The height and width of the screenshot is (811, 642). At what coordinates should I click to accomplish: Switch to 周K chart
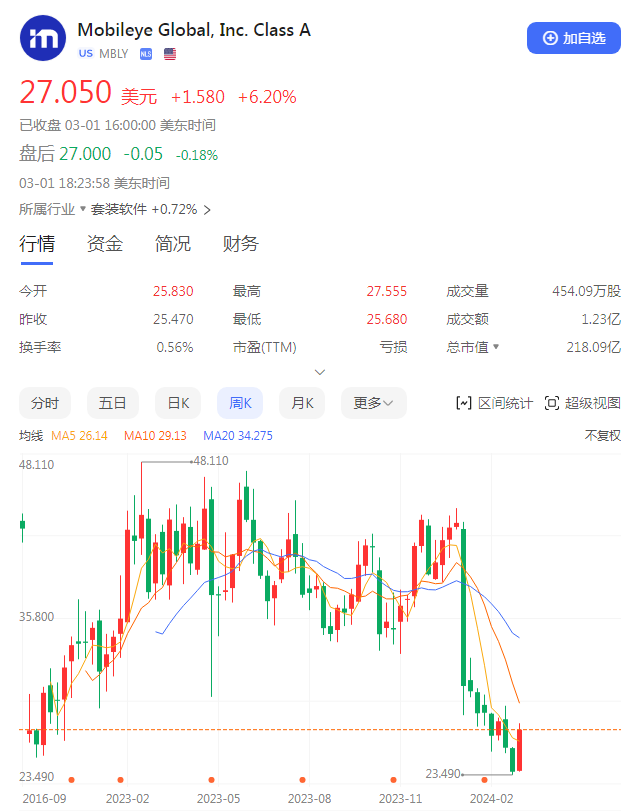(x=240, y=403)
